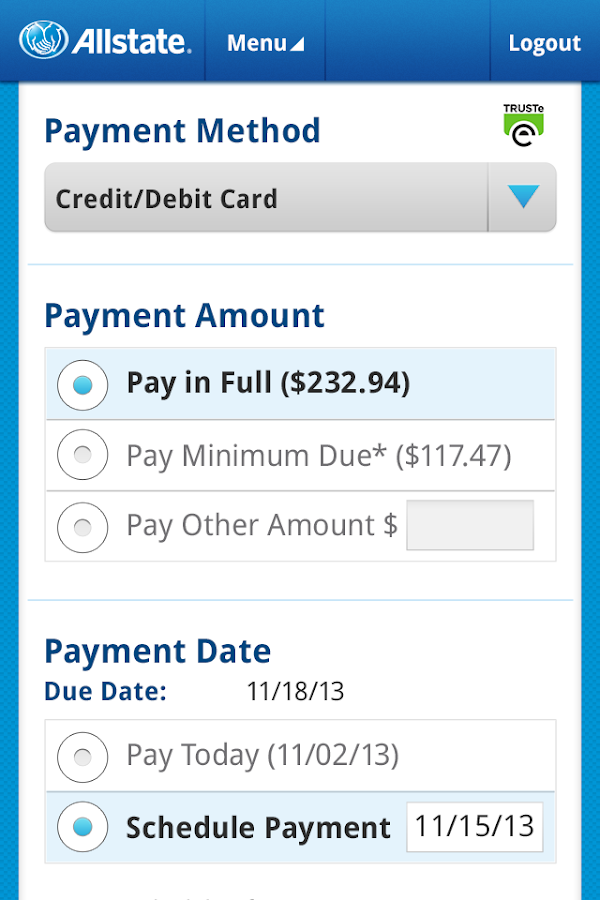The height and width of the screenshot is (900, 600).
Task: Choose Pay Today (11/02/13)
Action: [83, 756]
